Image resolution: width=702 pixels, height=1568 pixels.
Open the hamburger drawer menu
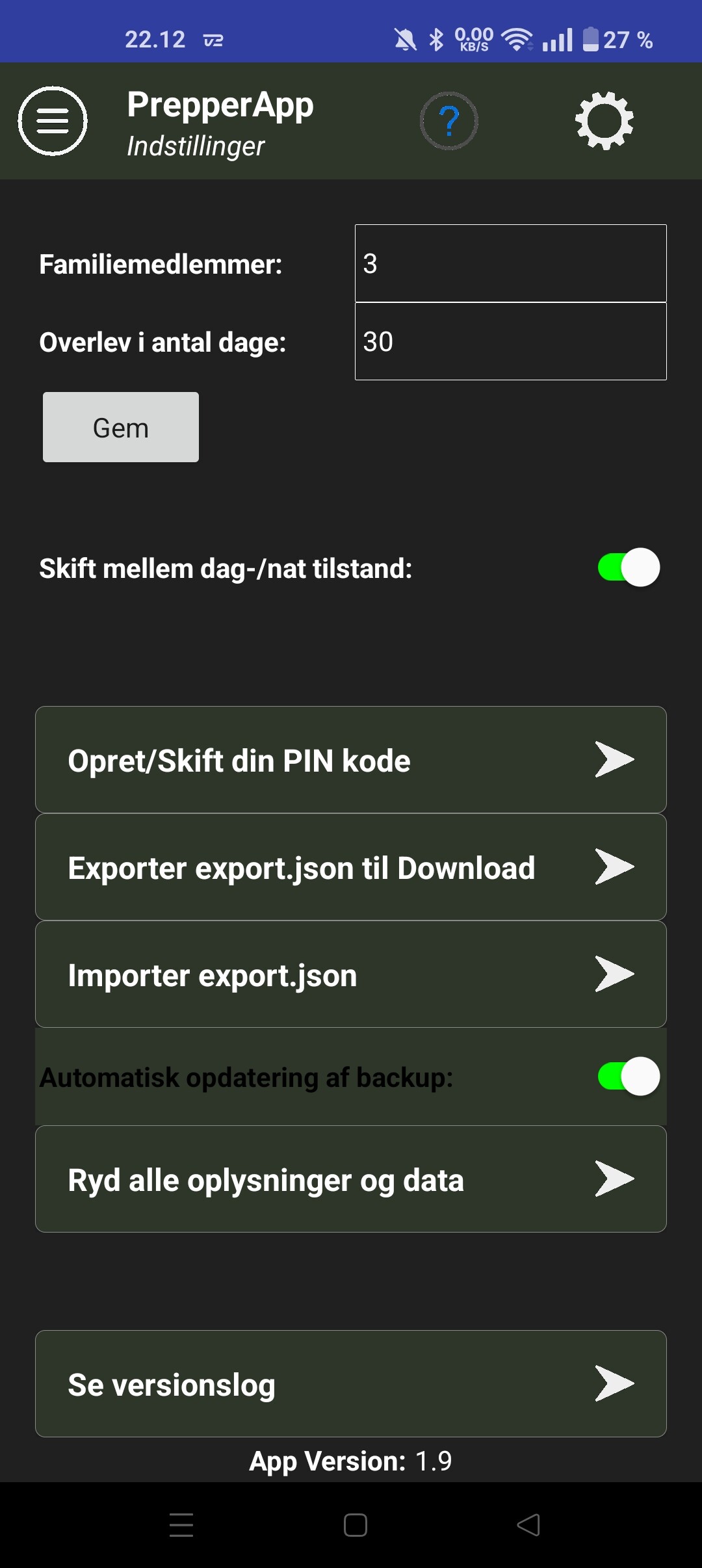(52, 121)
